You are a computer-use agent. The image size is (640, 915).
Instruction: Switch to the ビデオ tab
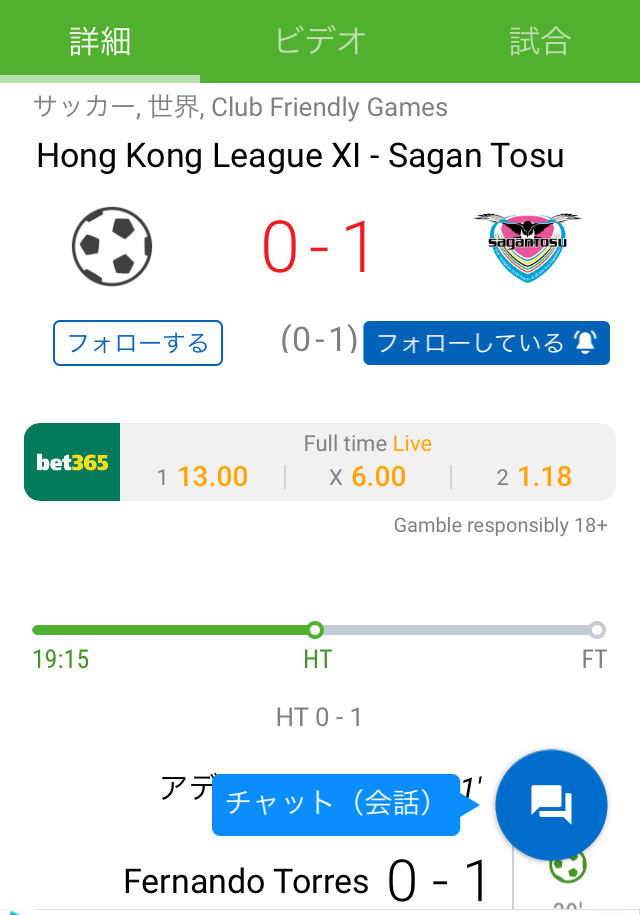click(x=320, y=41)
